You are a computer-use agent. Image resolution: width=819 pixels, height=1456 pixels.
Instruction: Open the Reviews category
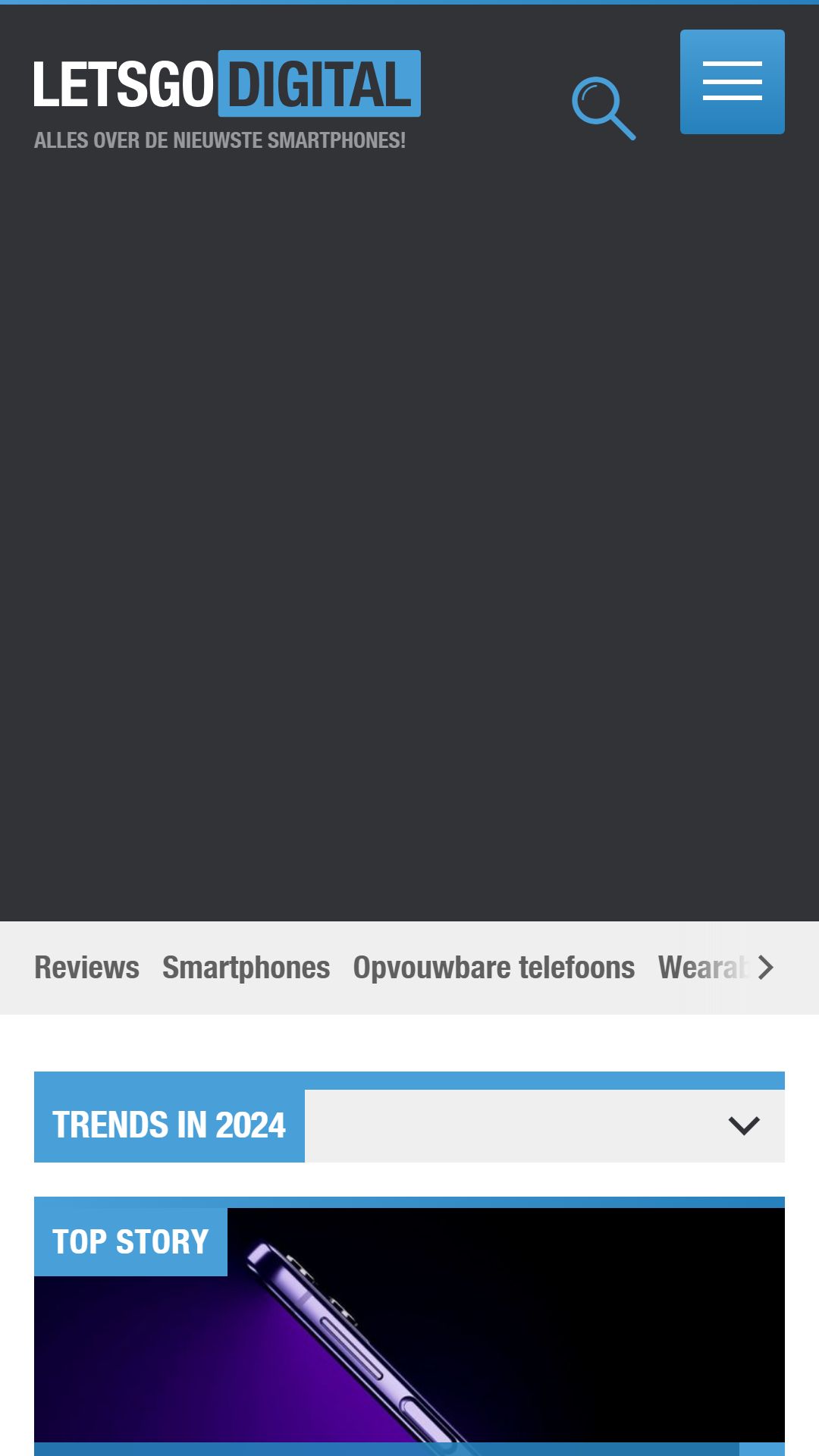pyautogui.click(x=86, y=968)
